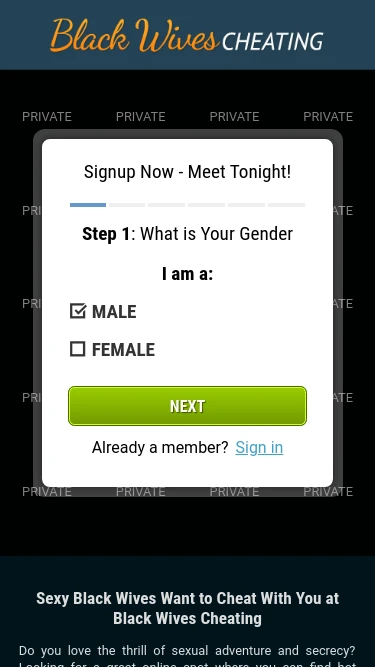The width and height of the screenshot is (375, 667).
Task: Select the FEMALE checkbox
Action: (77, 349)
